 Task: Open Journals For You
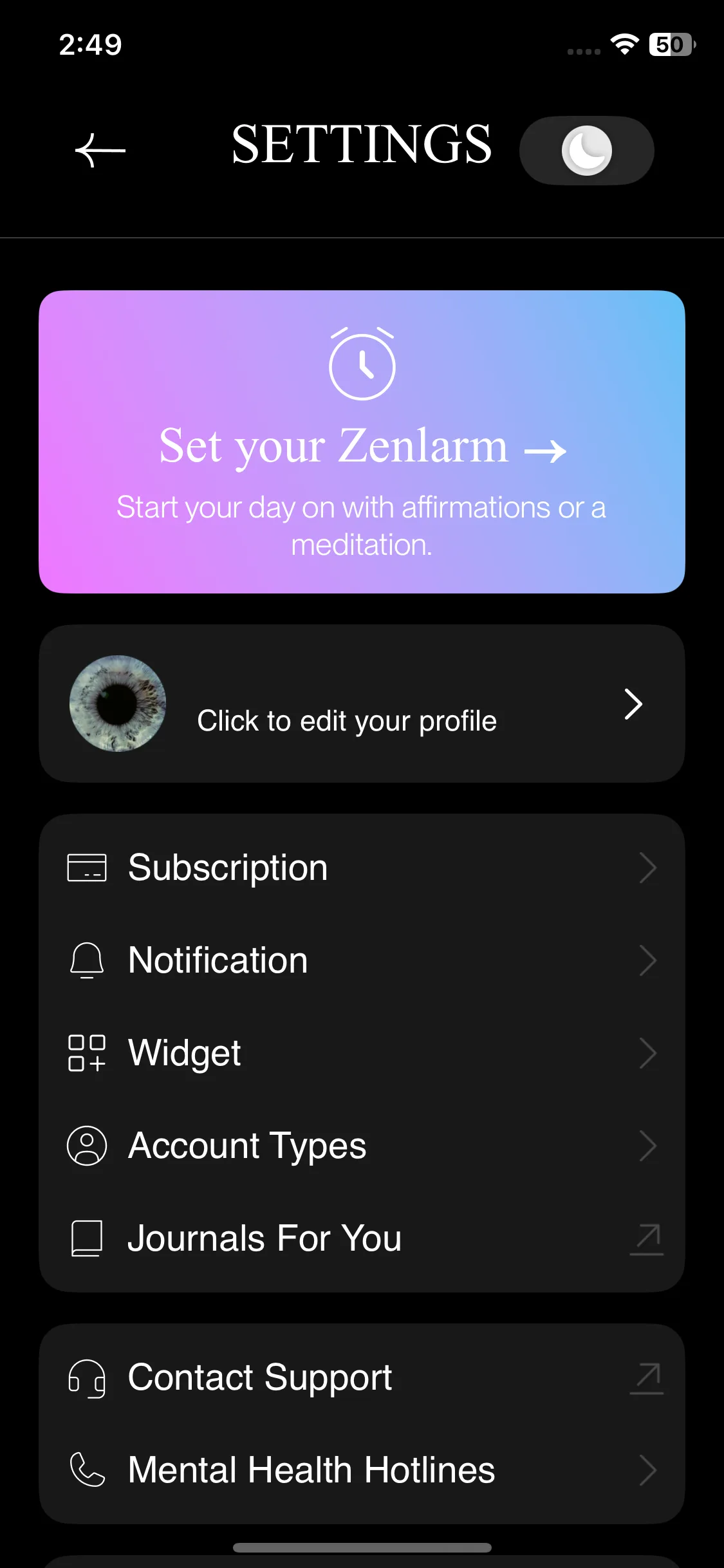click(362, 1238)
